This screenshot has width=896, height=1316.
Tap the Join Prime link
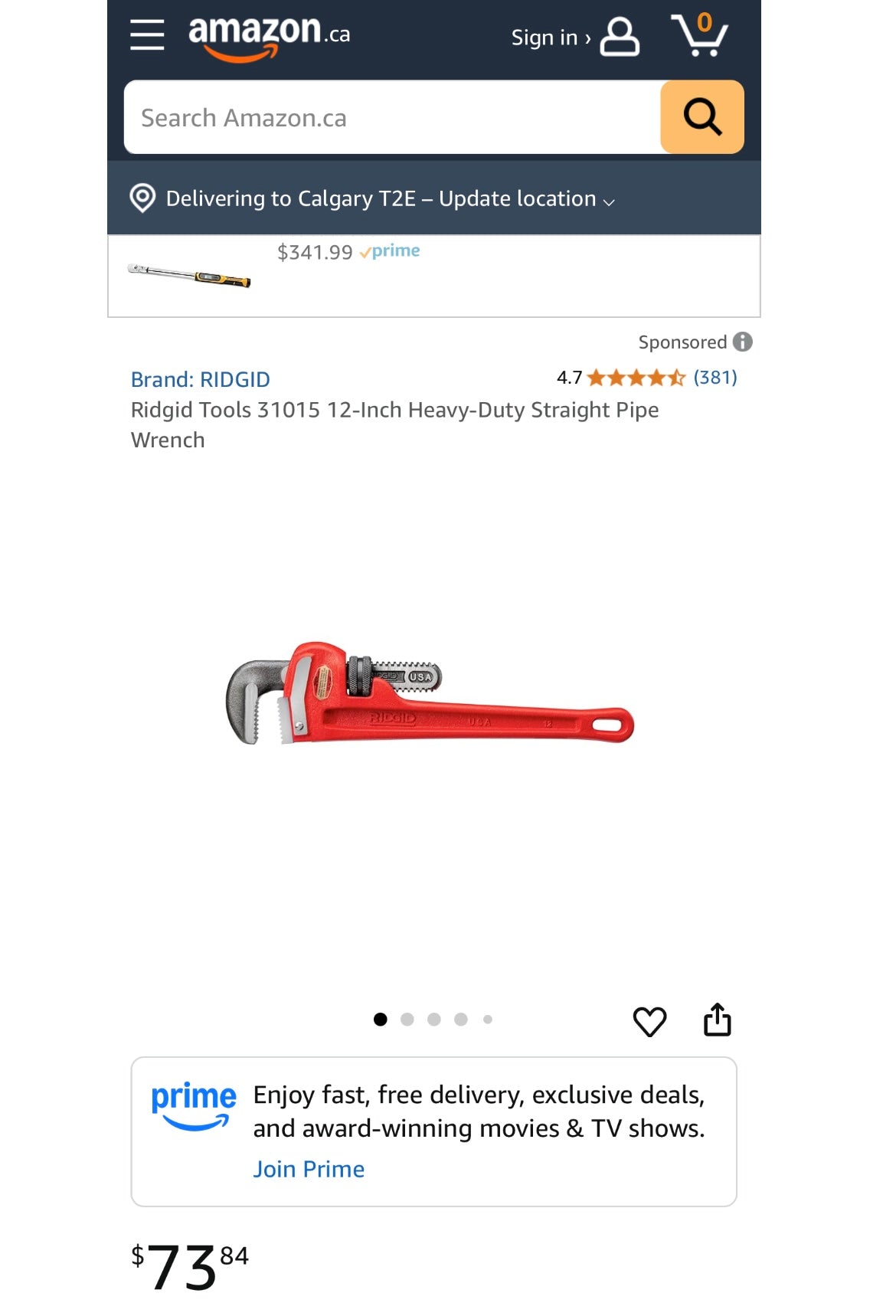coord(309,1169)
